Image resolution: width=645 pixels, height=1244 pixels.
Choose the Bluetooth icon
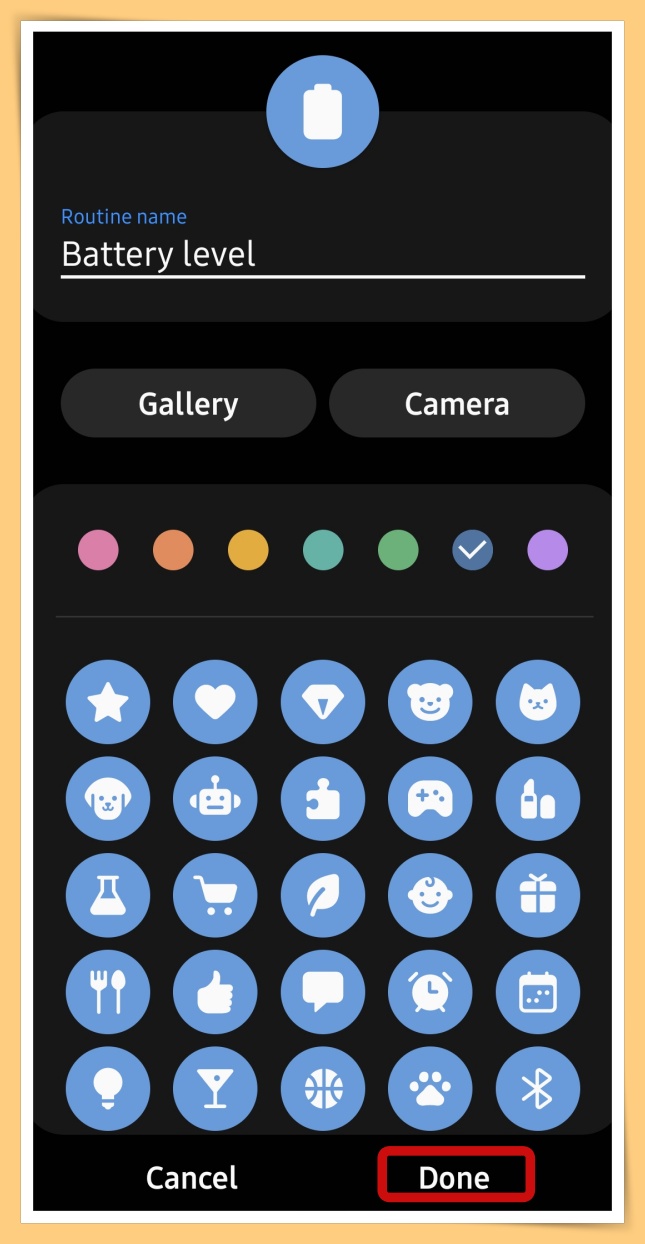pyautogui.click(x=538, y=1087)
